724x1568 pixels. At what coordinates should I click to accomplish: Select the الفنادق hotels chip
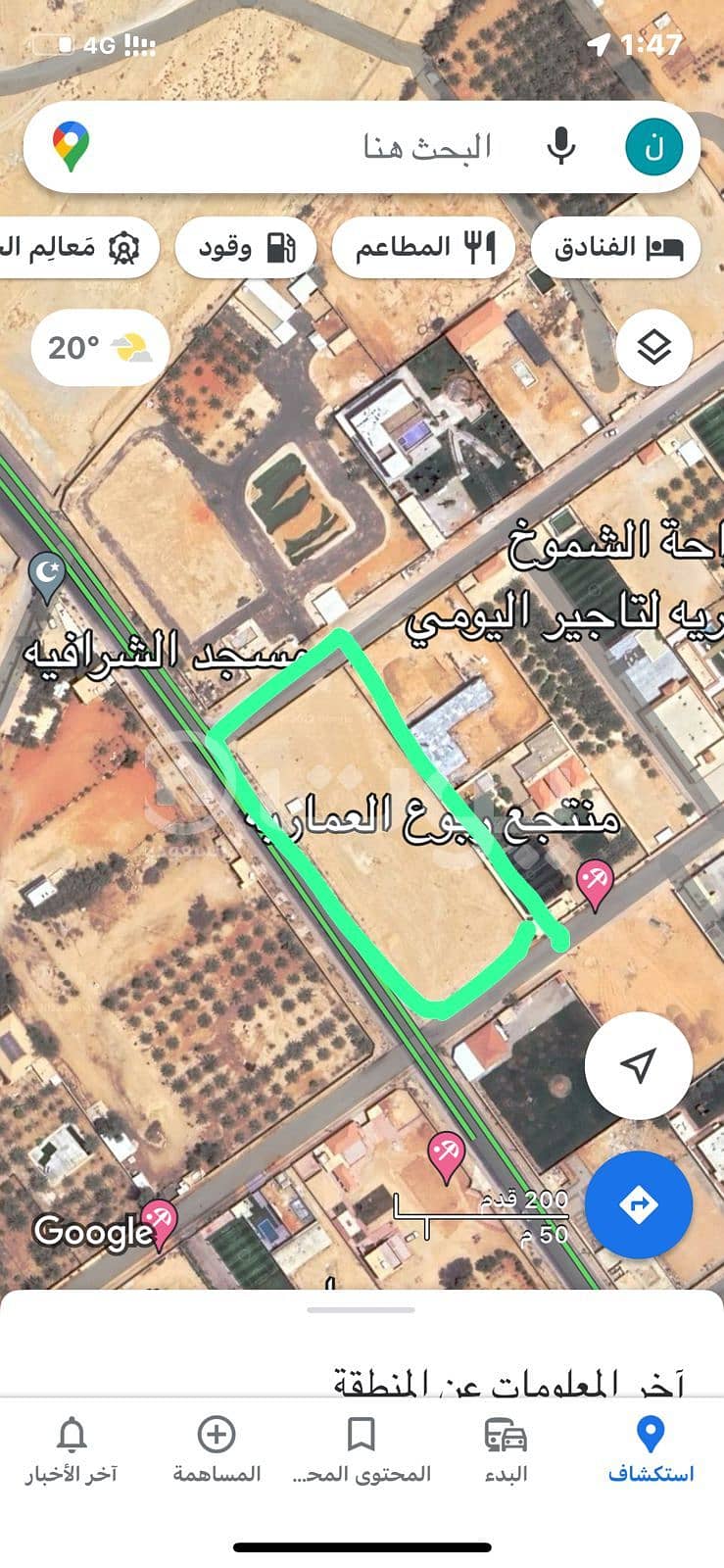click(x=615, y=247)
